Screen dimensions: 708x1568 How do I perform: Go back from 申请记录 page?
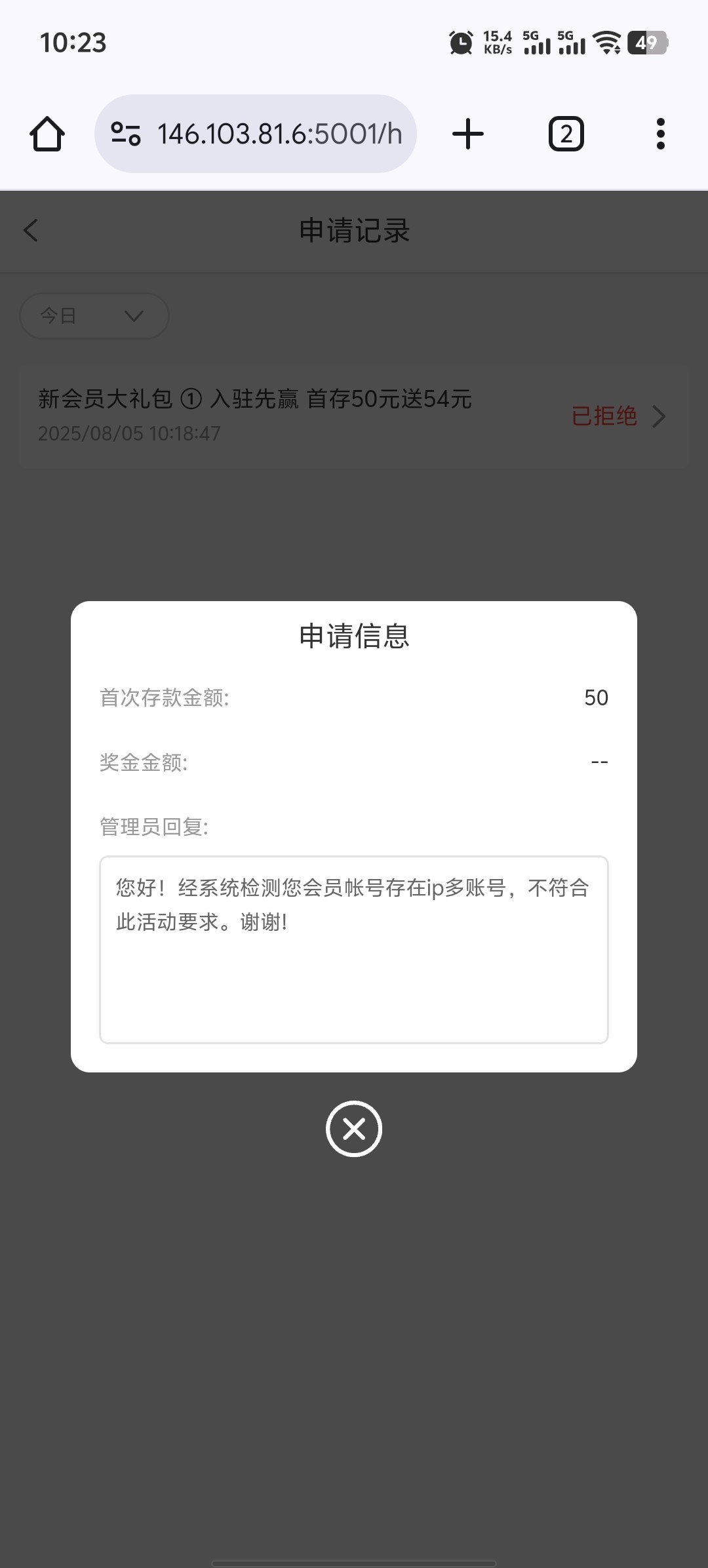31,231
